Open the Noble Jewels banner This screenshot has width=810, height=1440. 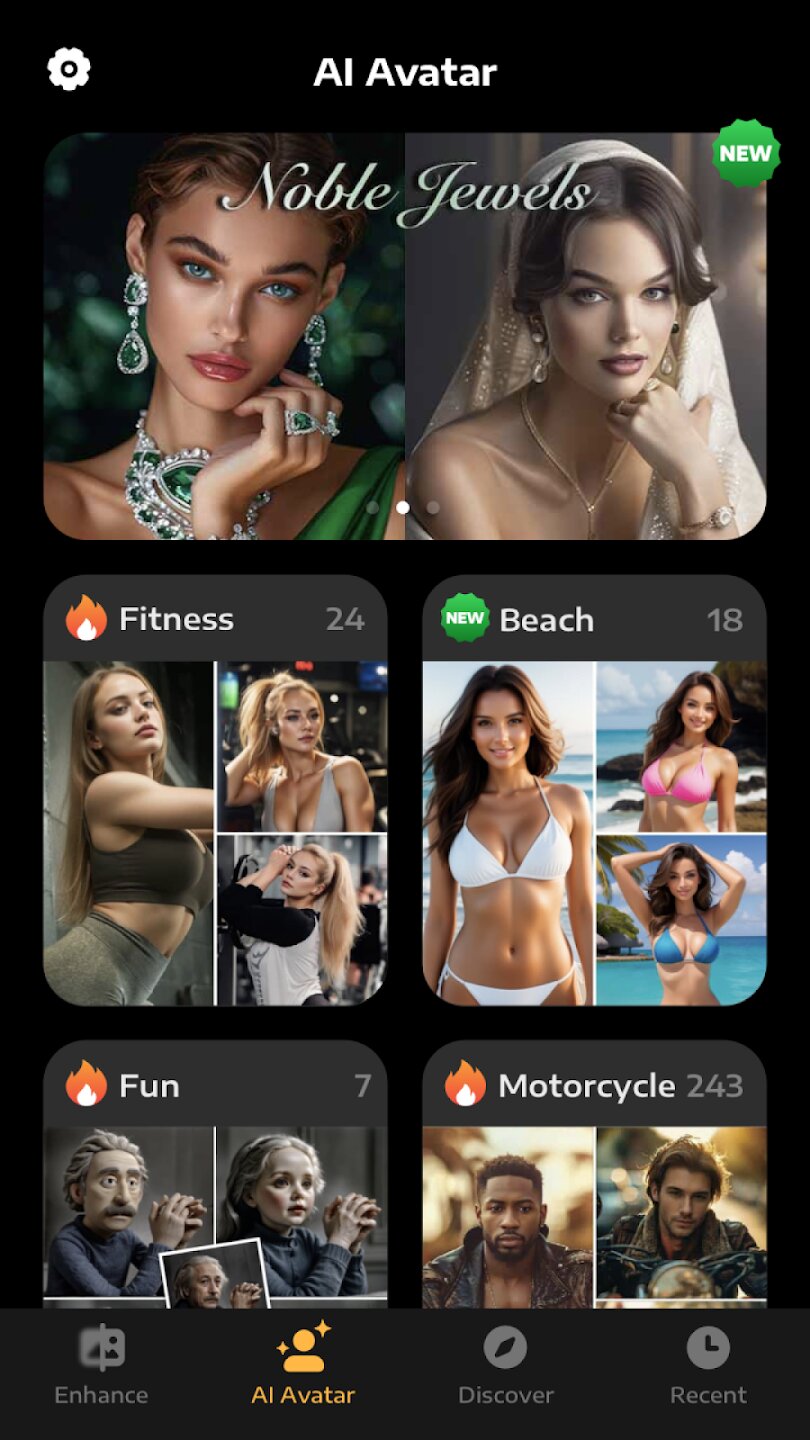(404, 336)
